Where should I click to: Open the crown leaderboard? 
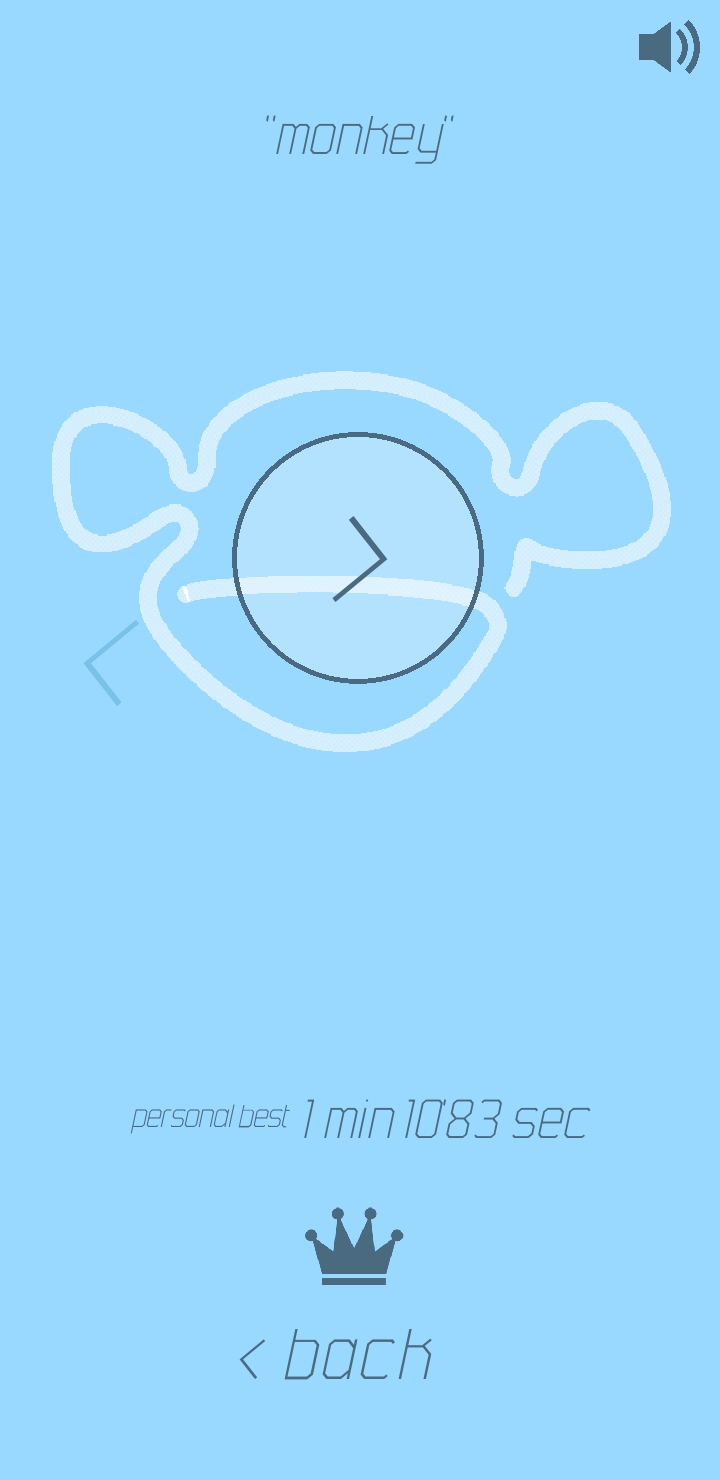[354, 1245]
